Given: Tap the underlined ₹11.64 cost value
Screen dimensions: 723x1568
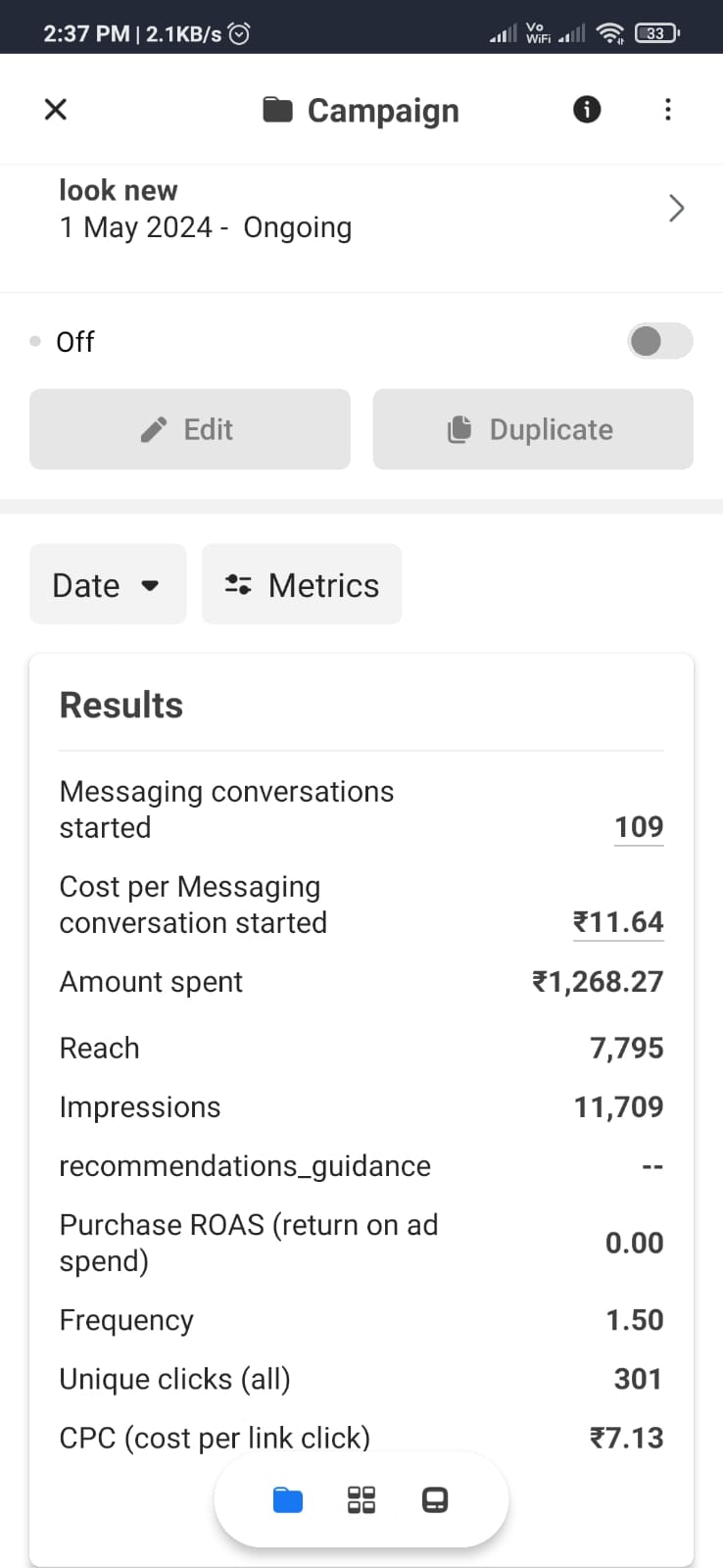Looking at the screenshot, I should pyautogui.click(x=618, y=922).
